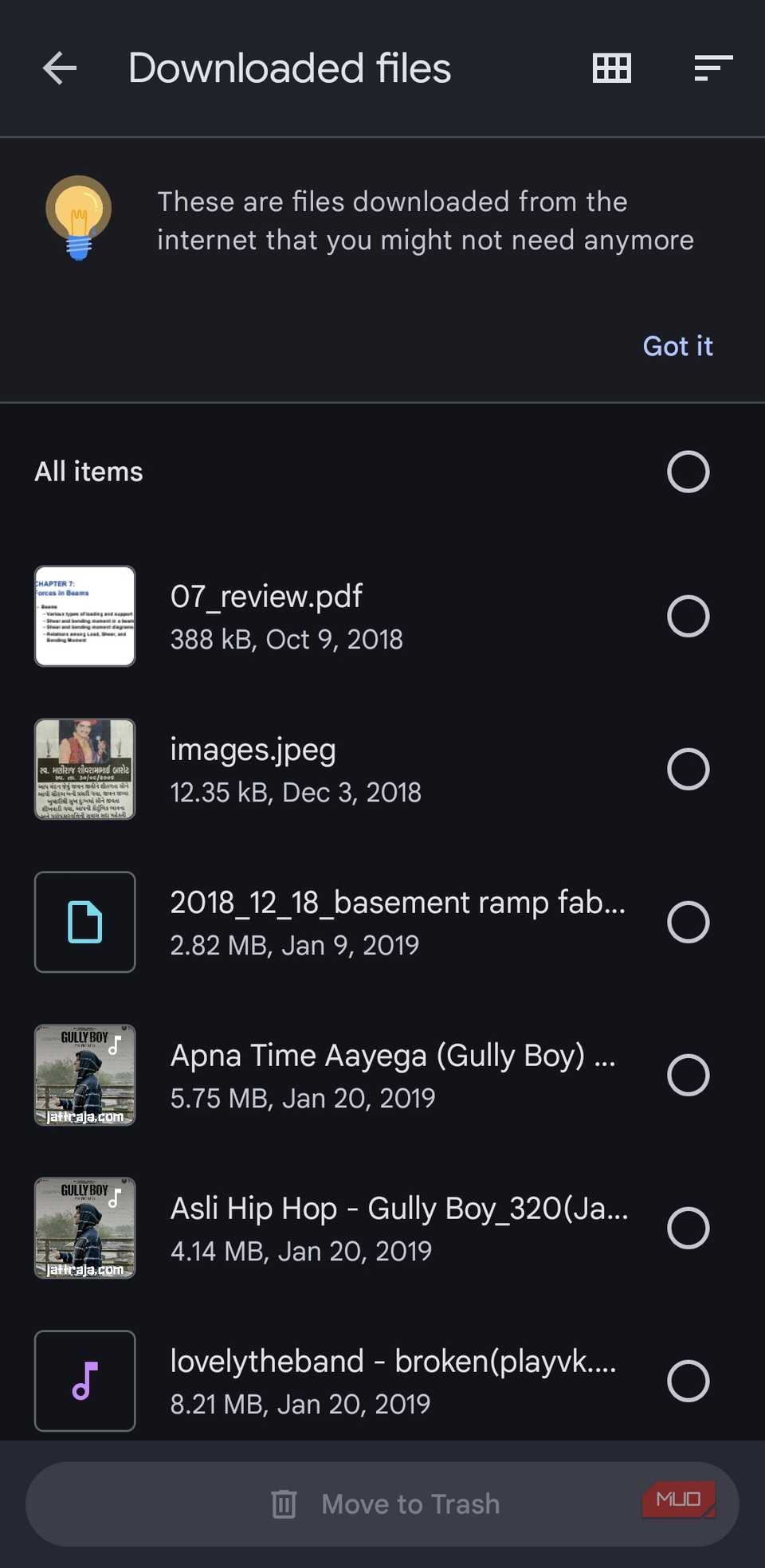
Task: Select images.jpeg for deletion
Action: 688,769
